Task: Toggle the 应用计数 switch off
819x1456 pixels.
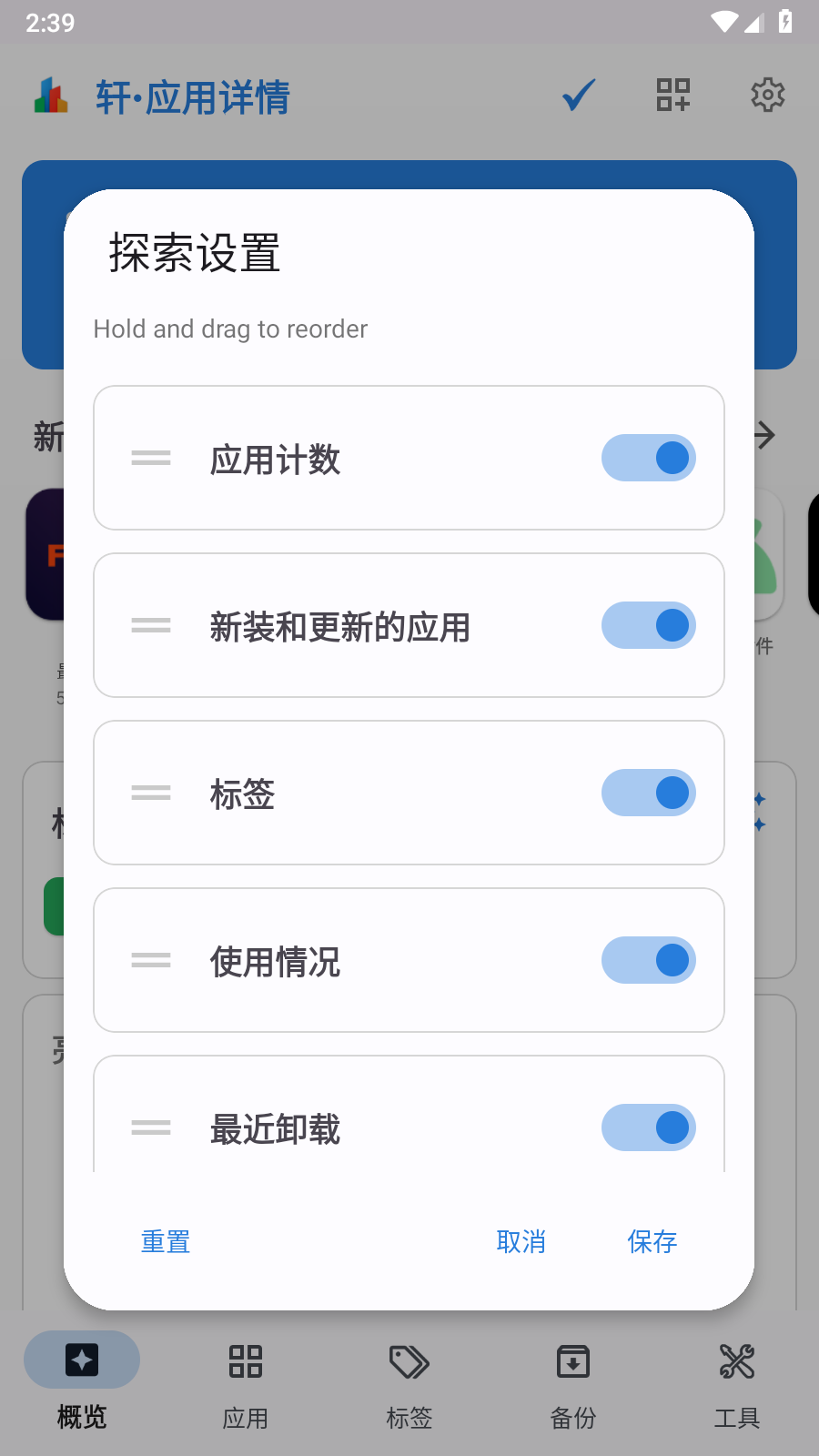Action: [x=649, y=458]
